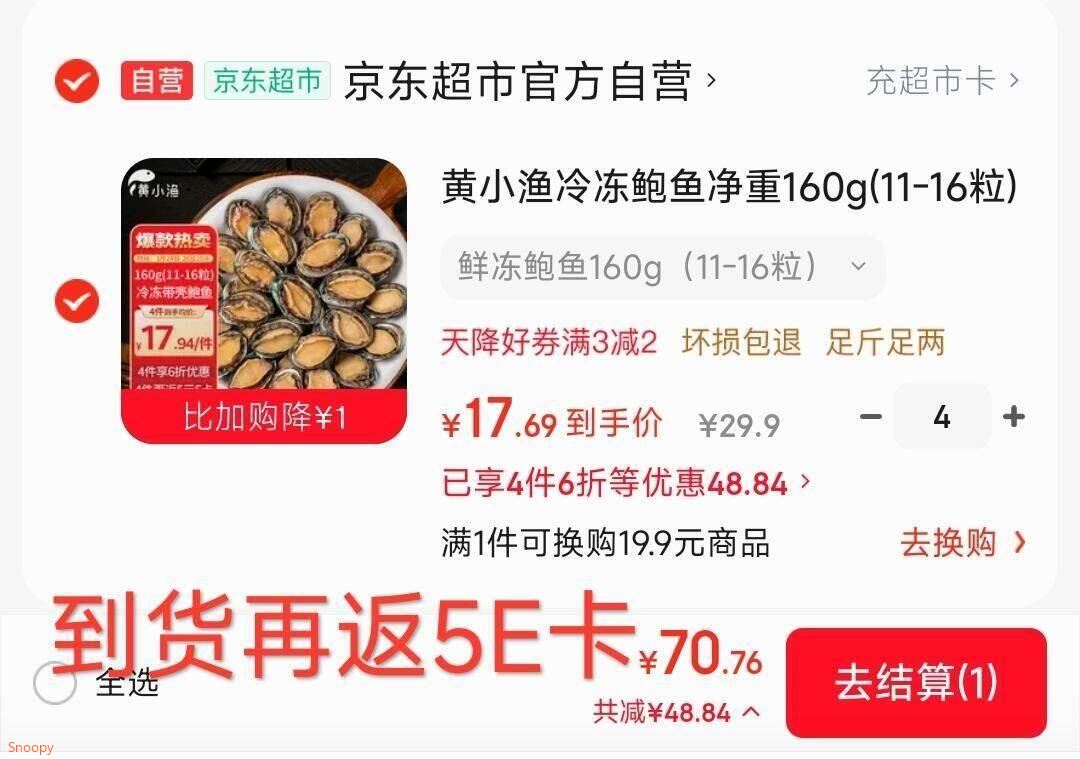Increase quantity with the plus button
This screenshot has height=759, width=1080.
(x=1013, y=416)
